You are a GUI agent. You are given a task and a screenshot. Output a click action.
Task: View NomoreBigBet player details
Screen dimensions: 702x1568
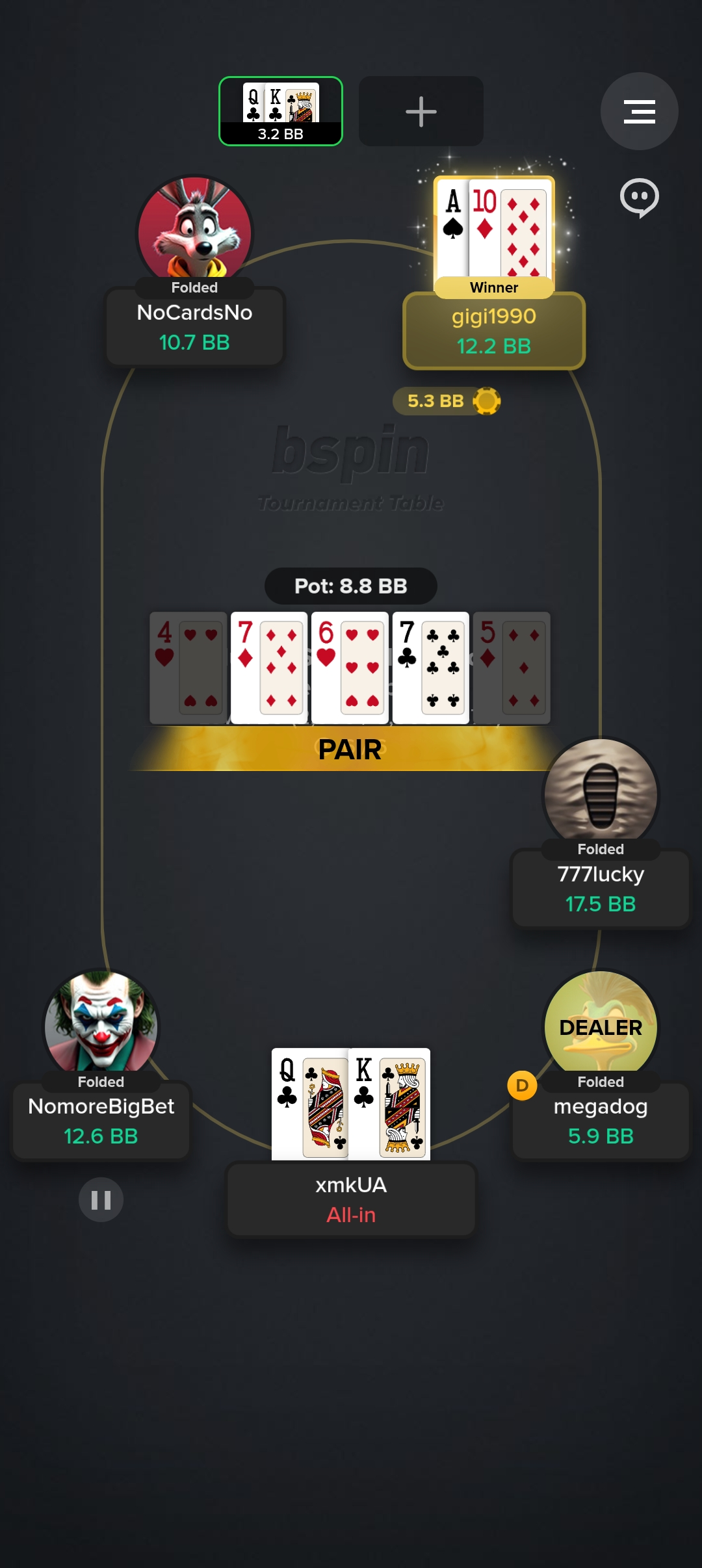coord(101,1120)
